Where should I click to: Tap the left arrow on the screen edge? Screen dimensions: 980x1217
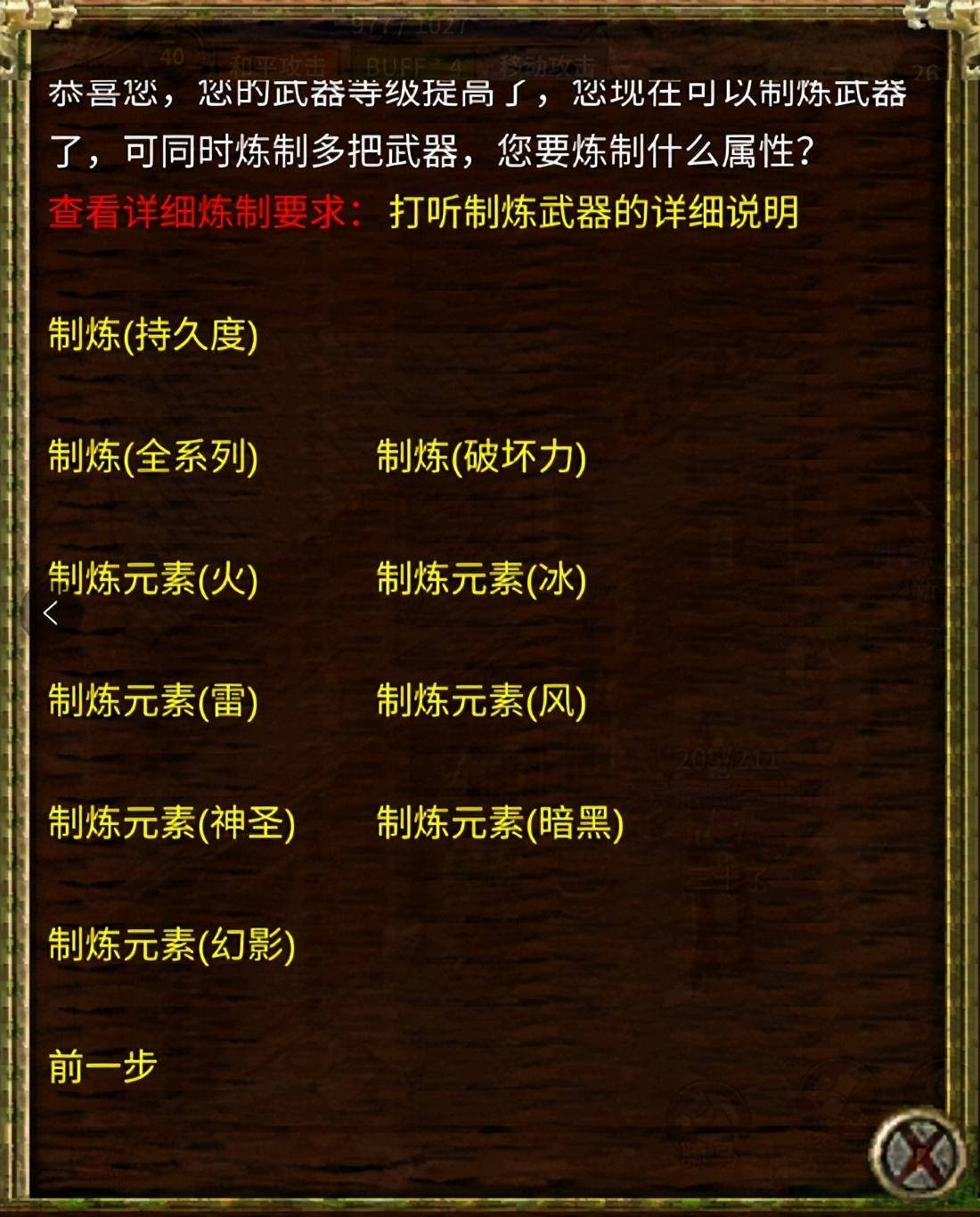click(51, 613)
